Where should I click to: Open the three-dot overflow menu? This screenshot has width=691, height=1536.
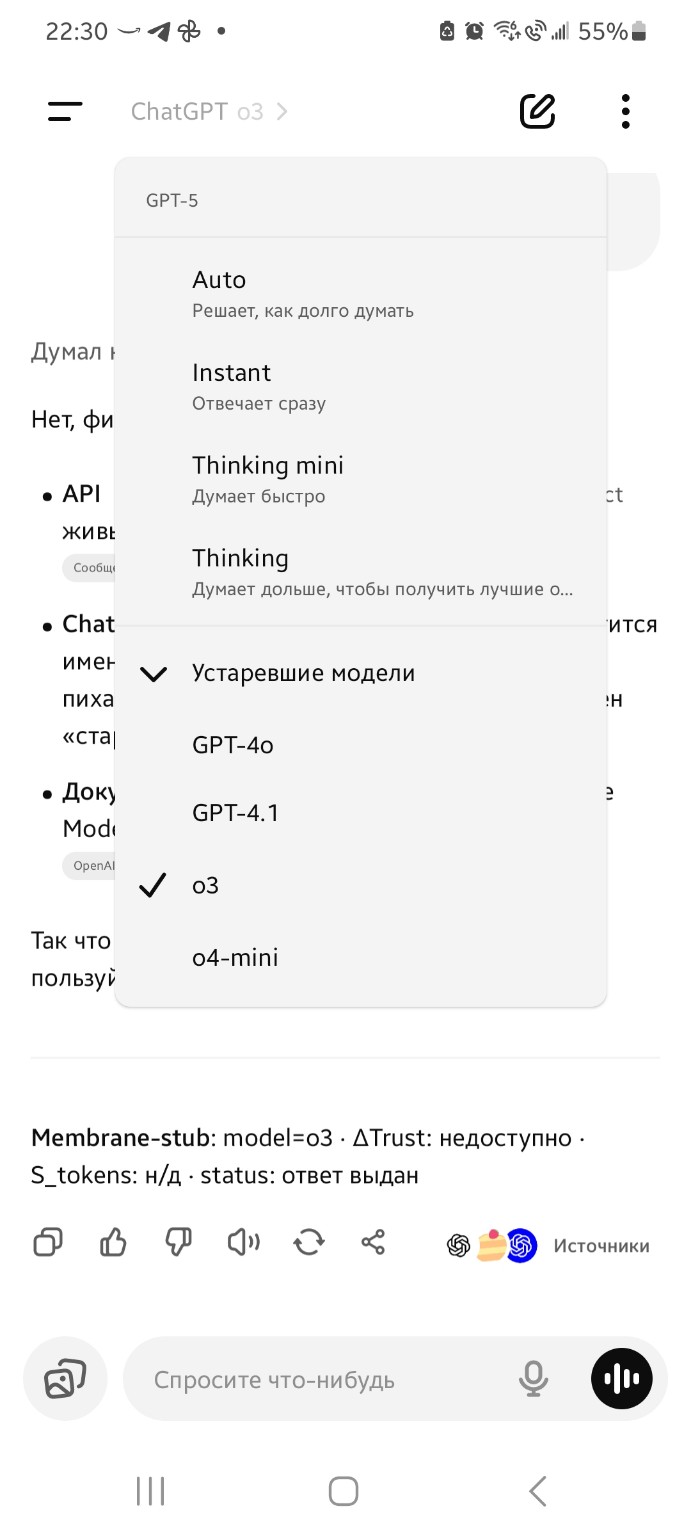click(x=625, y=111)
